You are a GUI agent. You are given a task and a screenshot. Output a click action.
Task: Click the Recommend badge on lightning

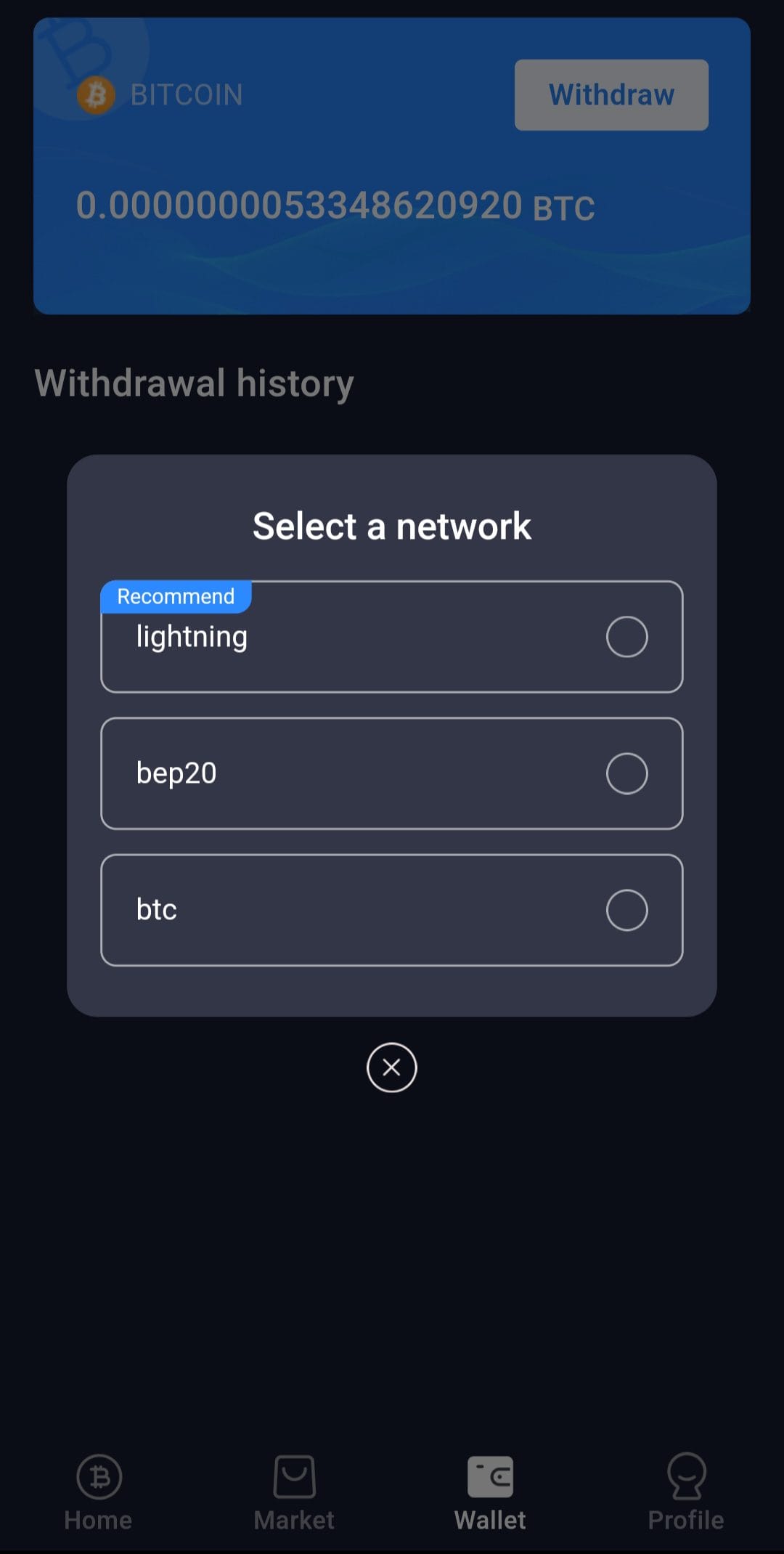pos(176,596)
